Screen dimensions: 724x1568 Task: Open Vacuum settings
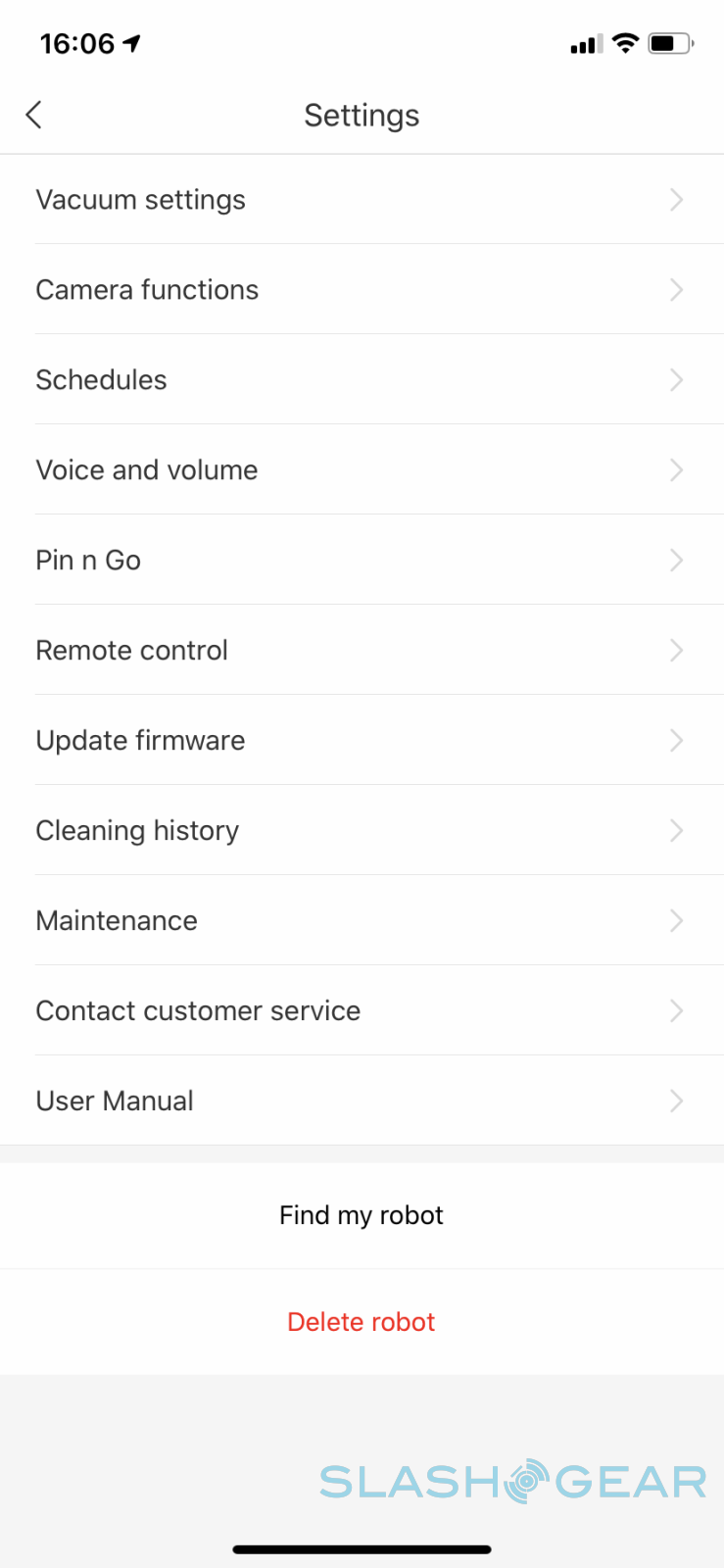tap(362, 200)
